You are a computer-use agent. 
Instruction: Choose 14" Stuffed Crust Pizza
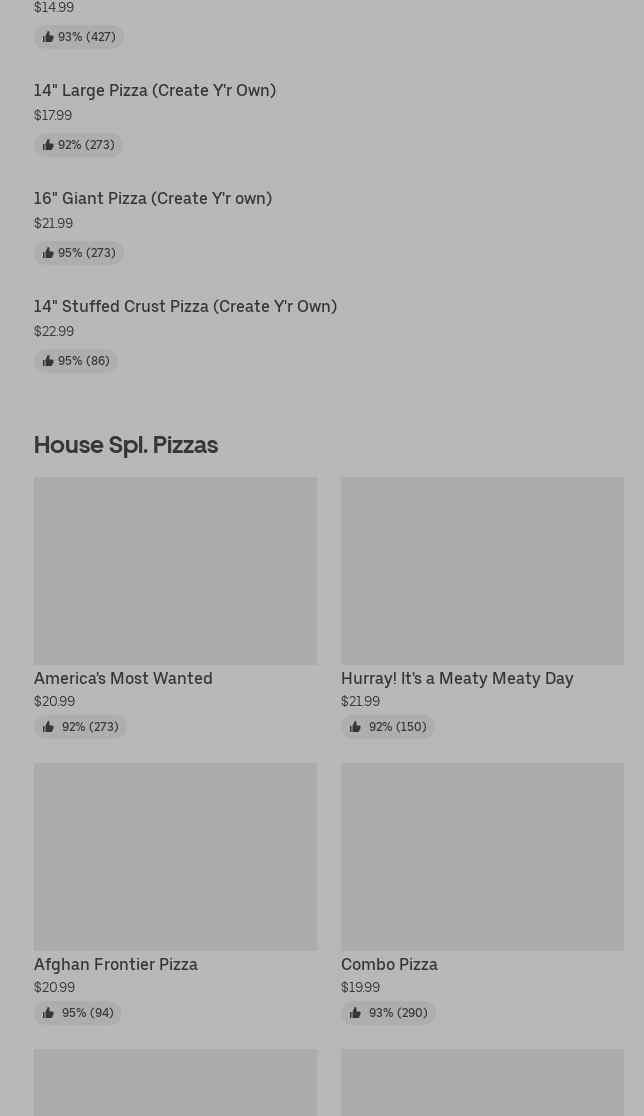(185, 307)
